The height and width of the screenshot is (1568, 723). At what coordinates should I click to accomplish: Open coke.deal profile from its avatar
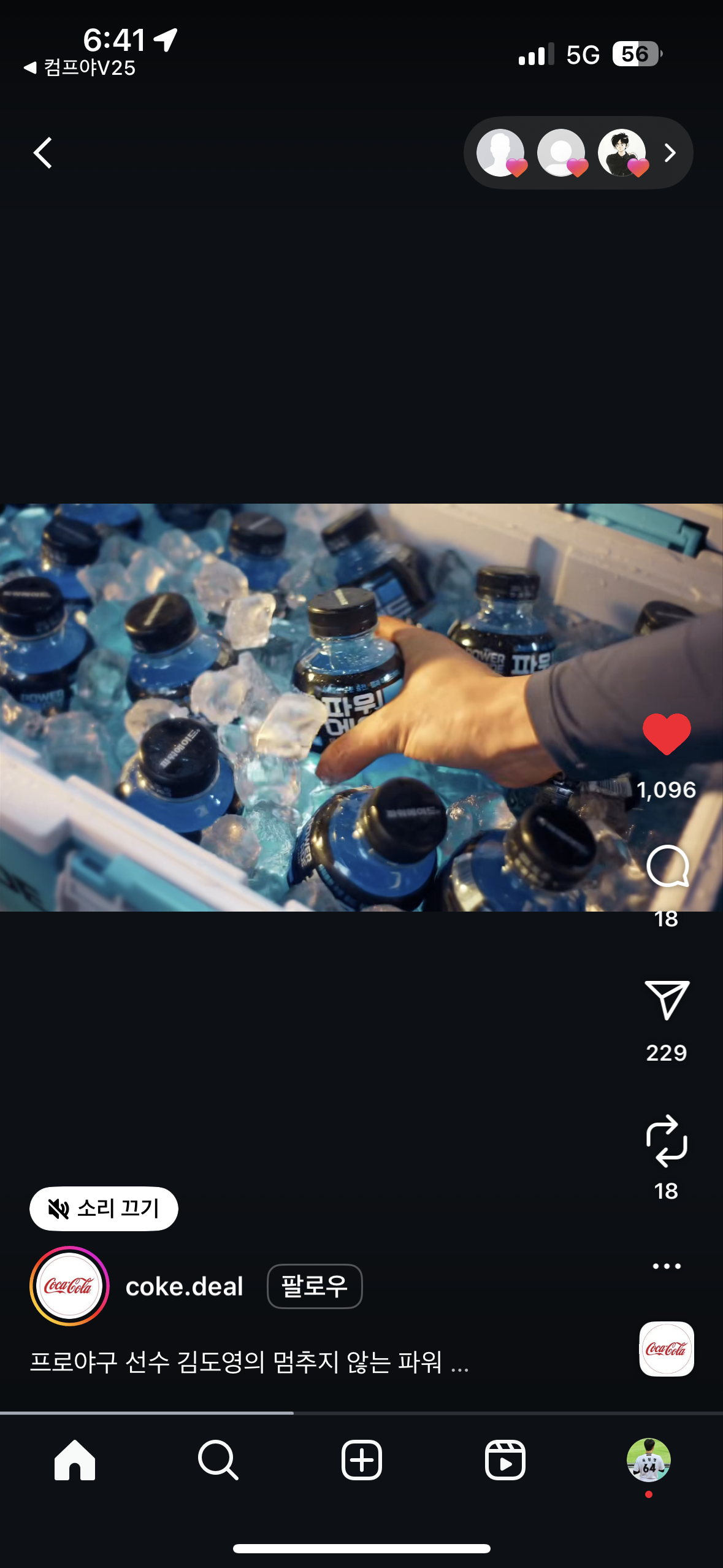[x=69, y=1286]
